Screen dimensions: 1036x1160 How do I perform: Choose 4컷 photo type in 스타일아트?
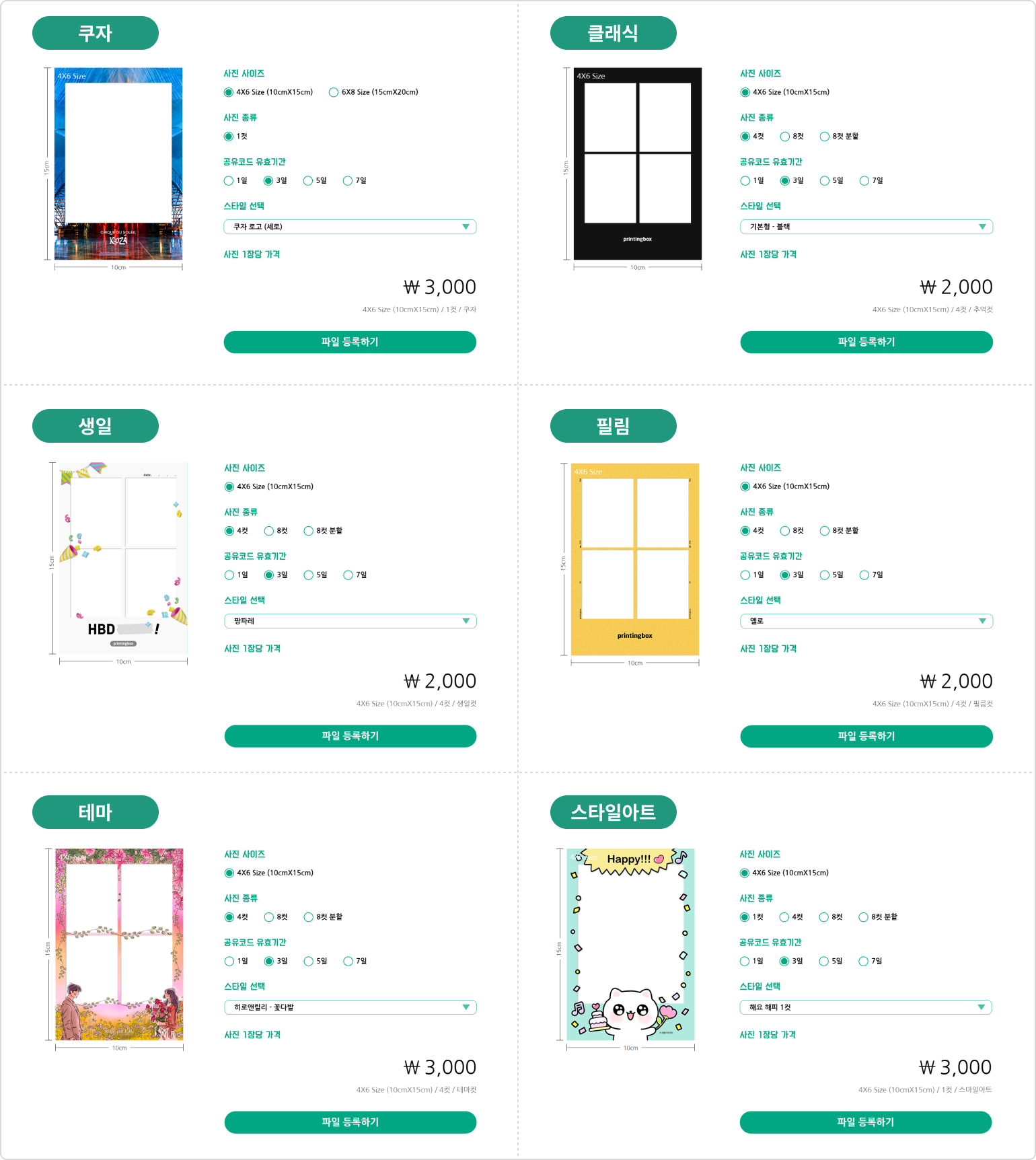coord(784,917)
